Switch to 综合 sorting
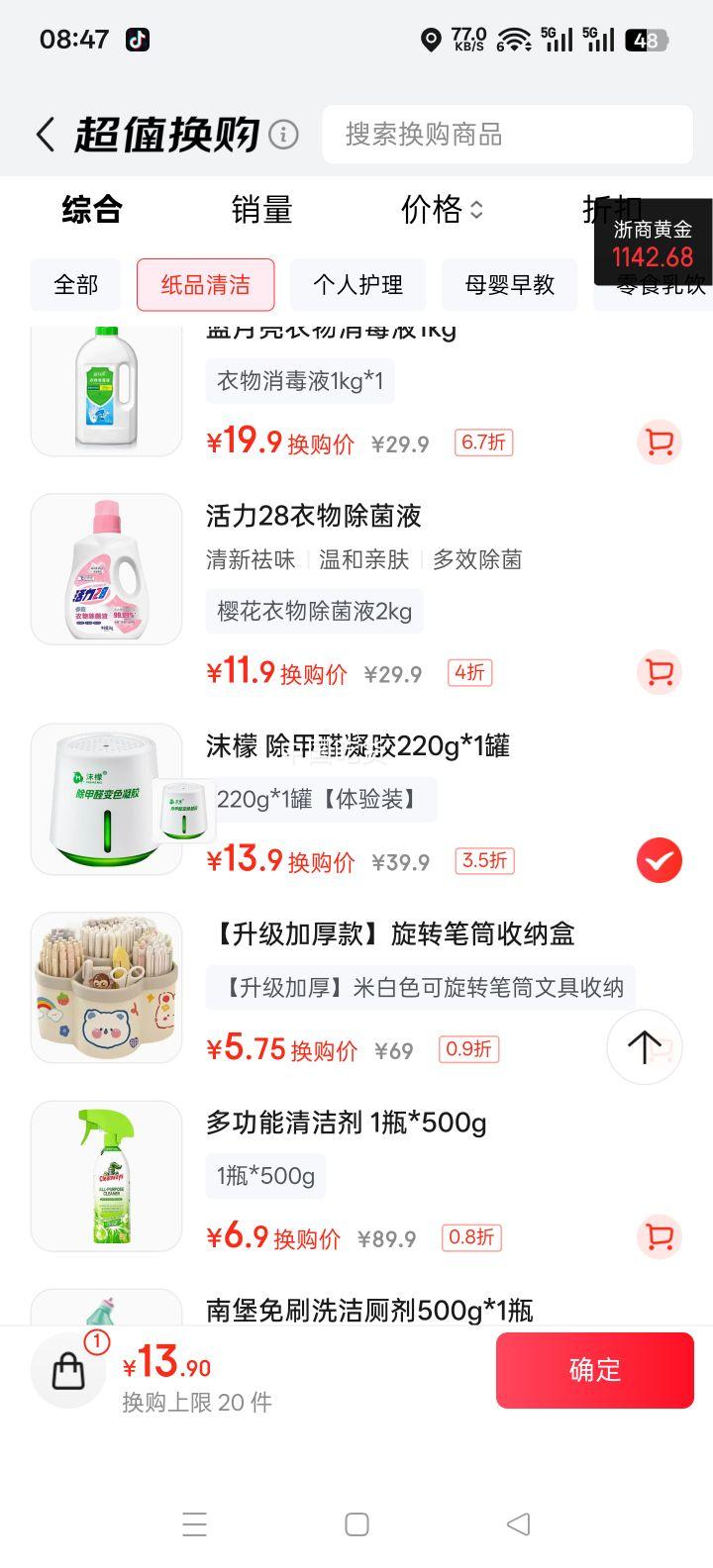 point(92,210)
